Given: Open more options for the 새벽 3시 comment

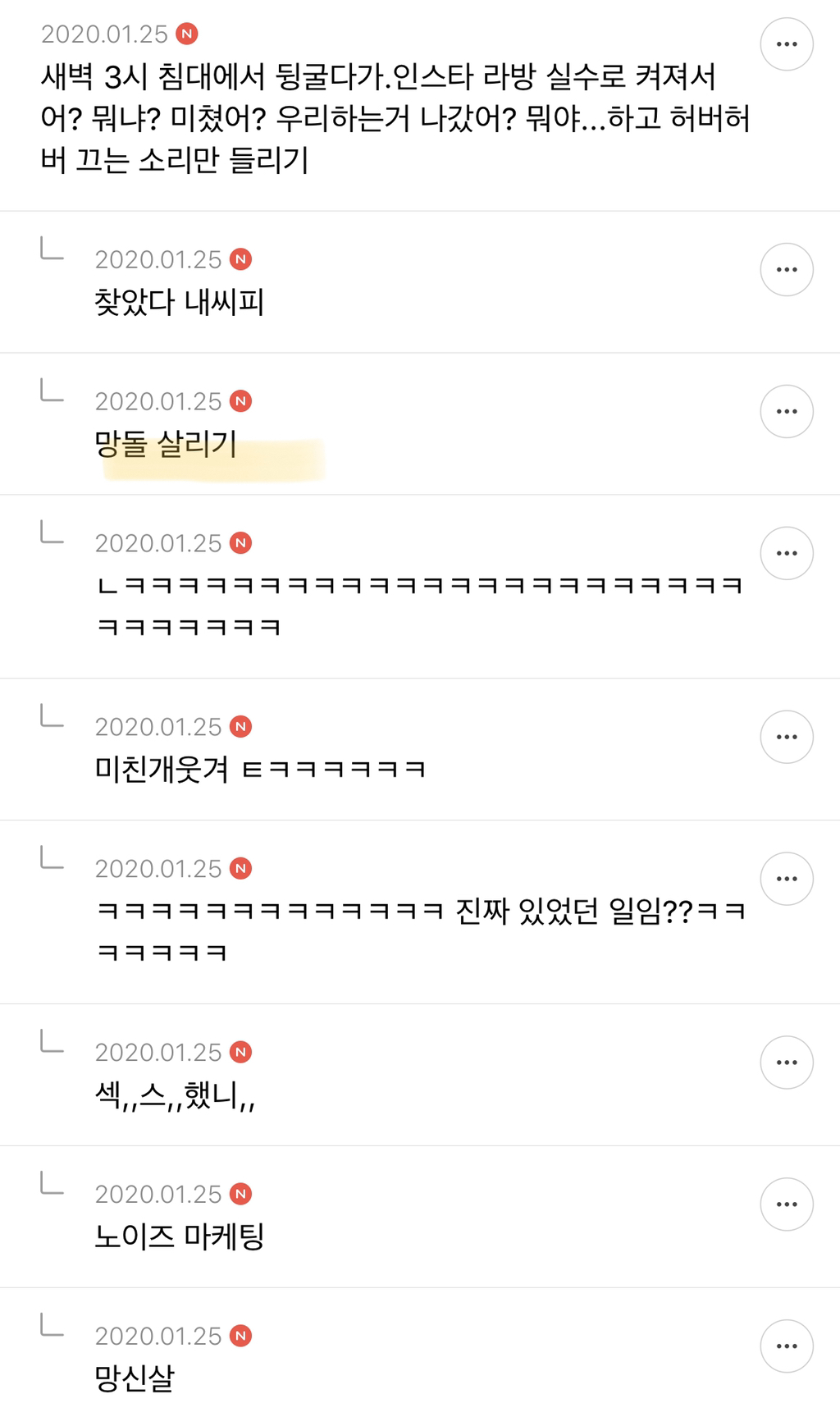Looking at the screenshot, I should click(786, 44).
